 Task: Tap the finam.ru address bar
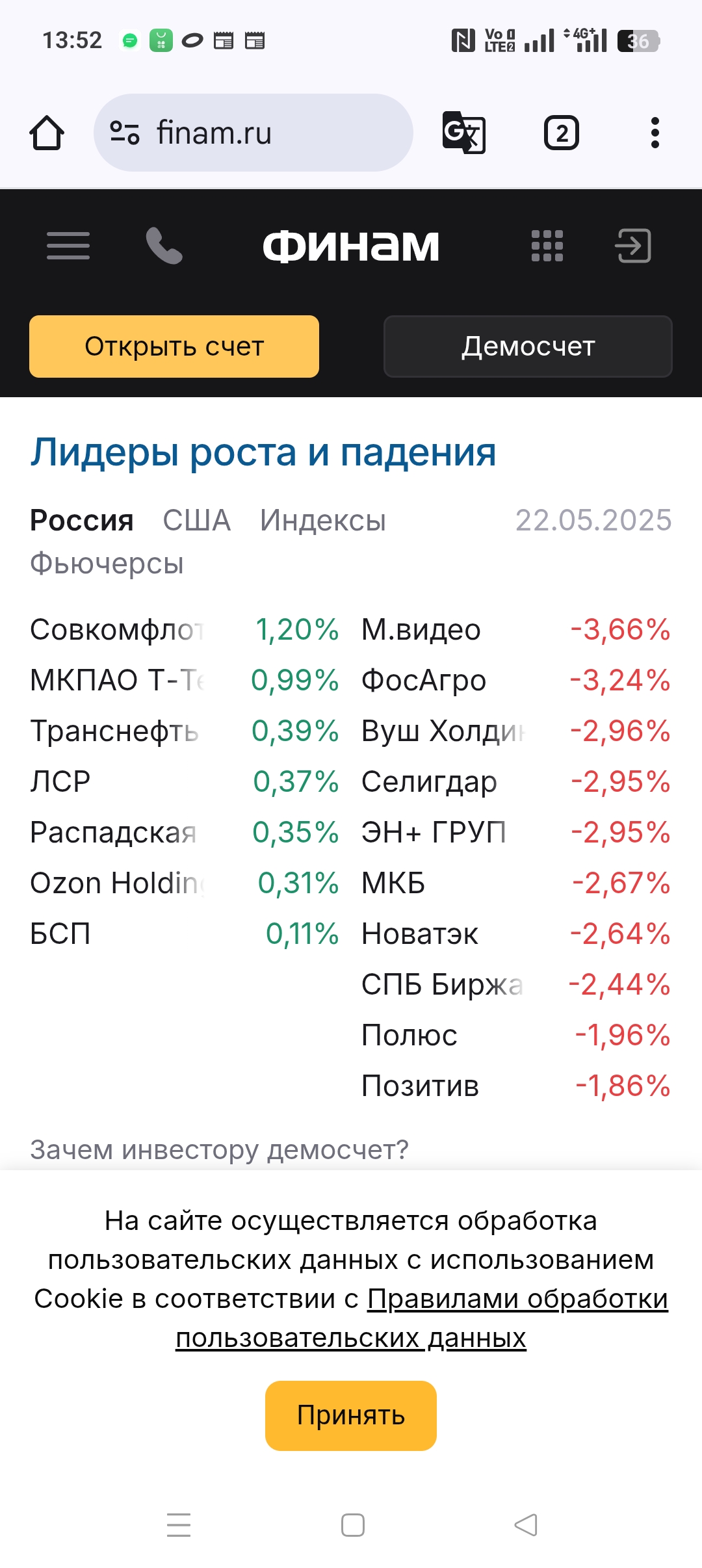[253, 133]
